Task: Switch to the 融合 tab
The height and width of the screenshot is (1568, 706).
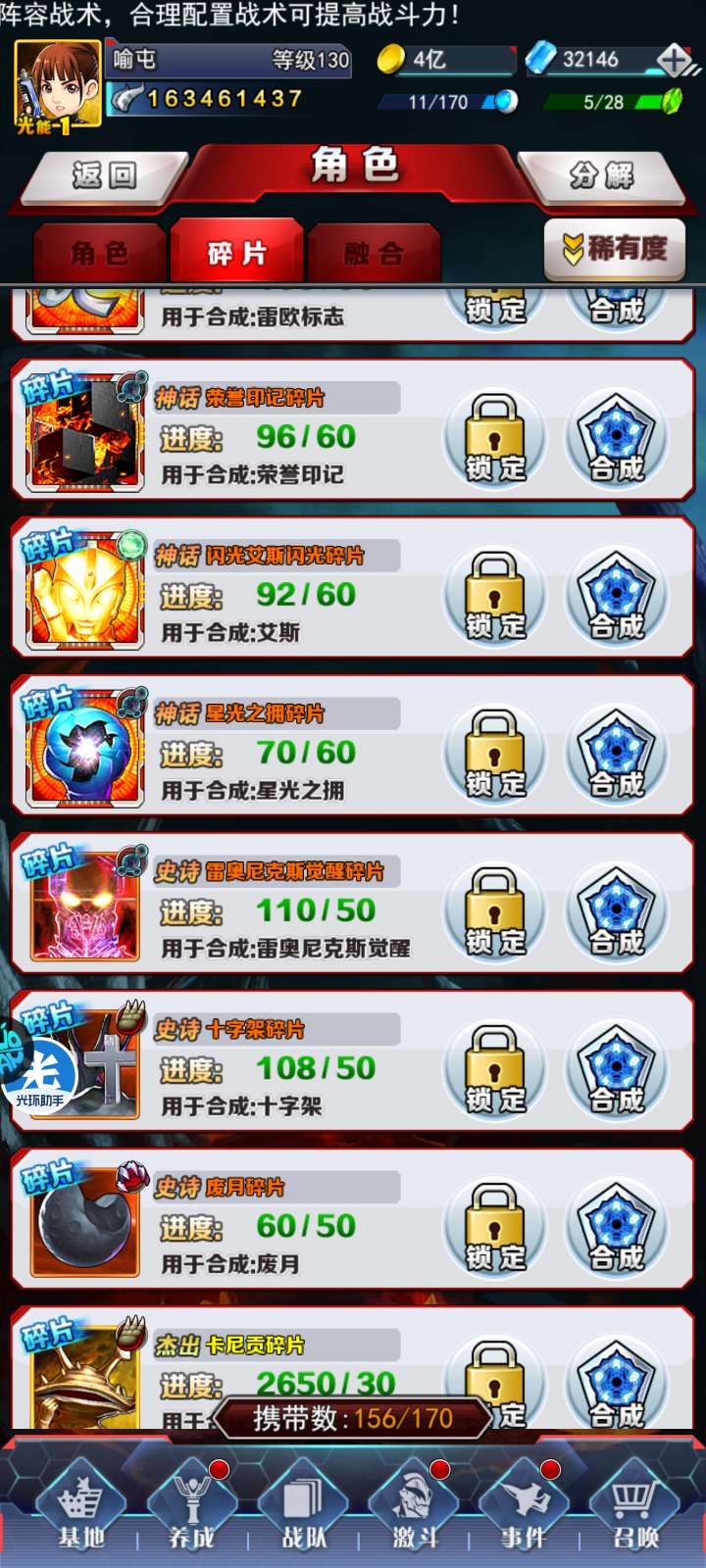Action: (x=374, y=253)
